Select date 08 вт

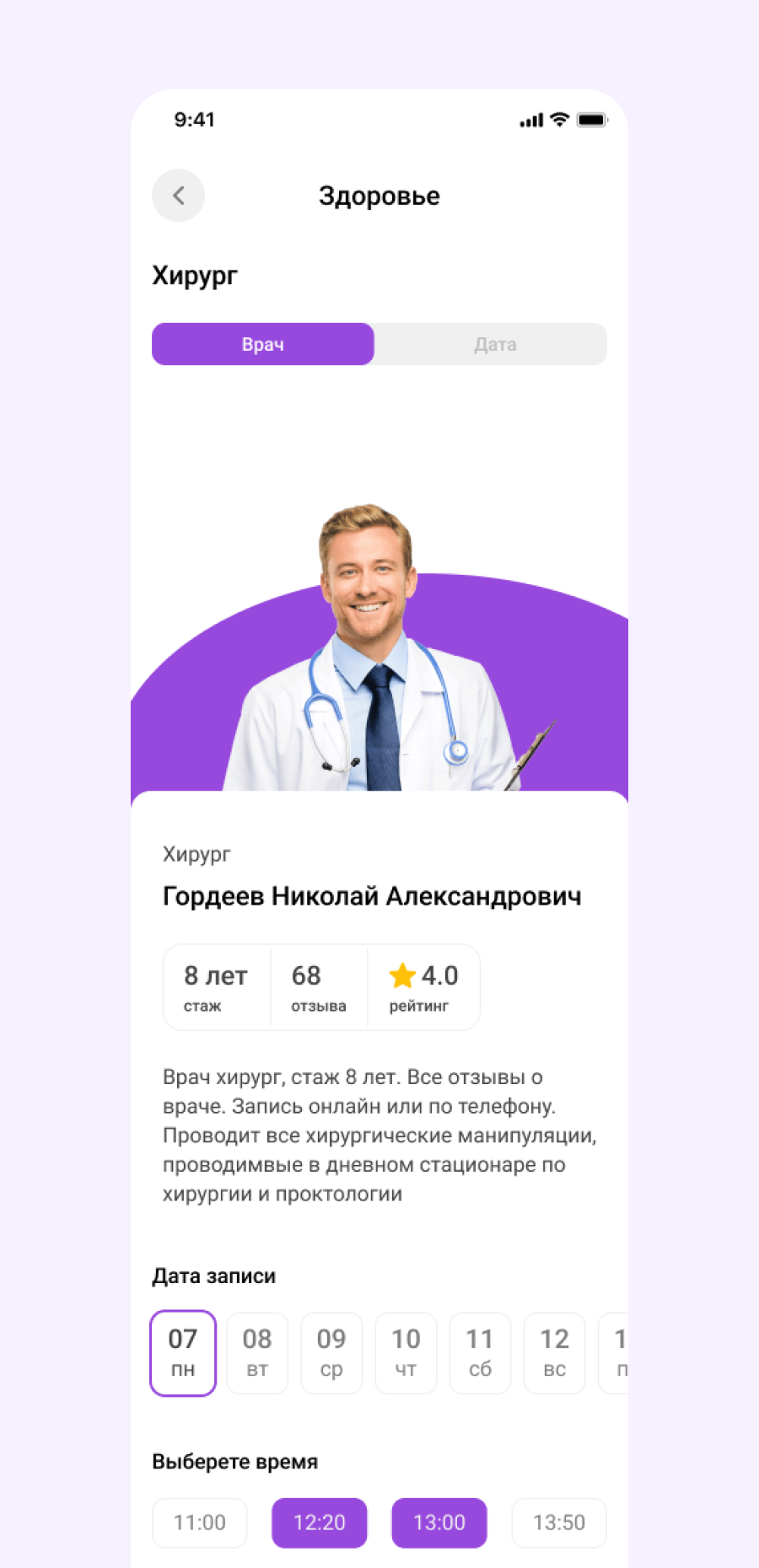click(x=257, y=1352)
